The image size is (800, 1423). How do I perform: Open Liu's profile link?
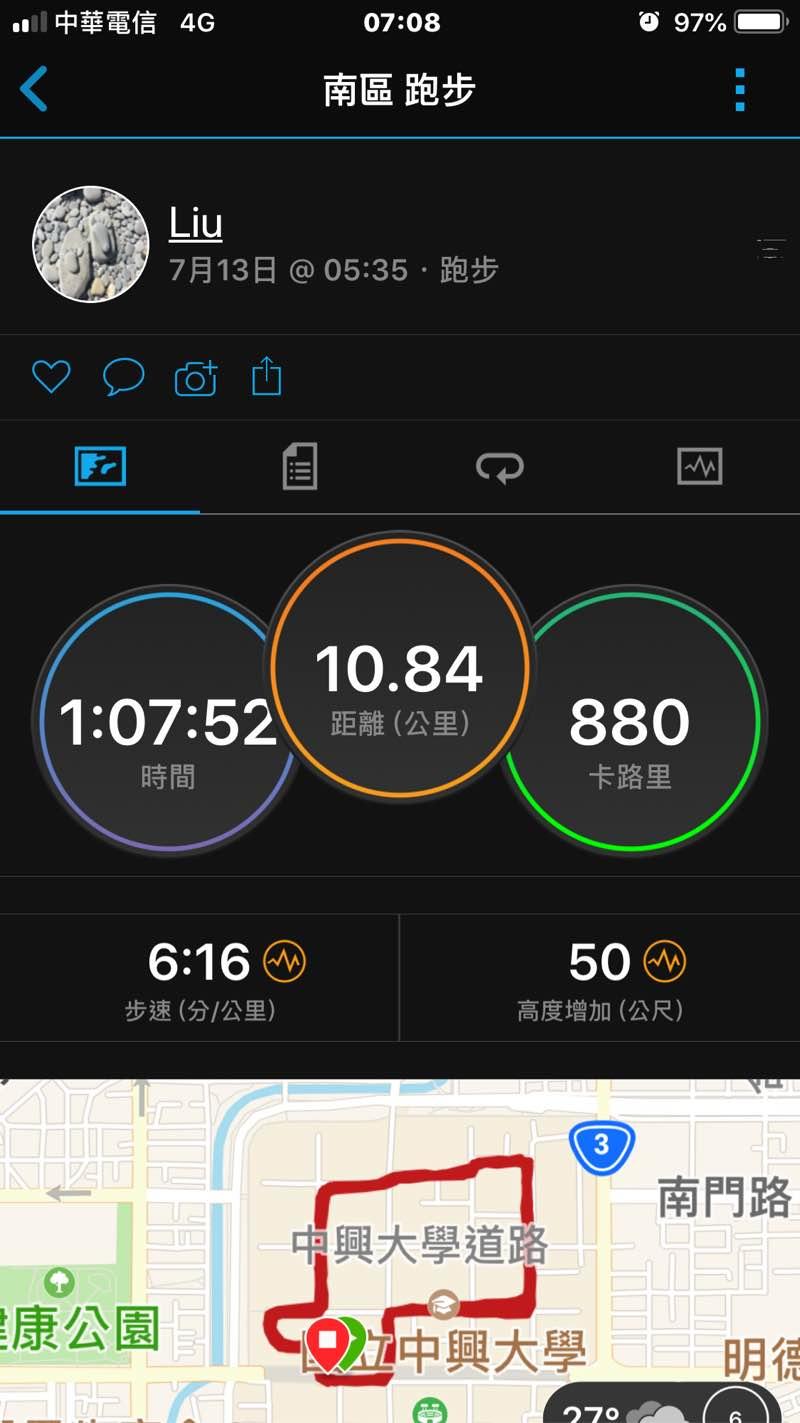tap(195, 223)
